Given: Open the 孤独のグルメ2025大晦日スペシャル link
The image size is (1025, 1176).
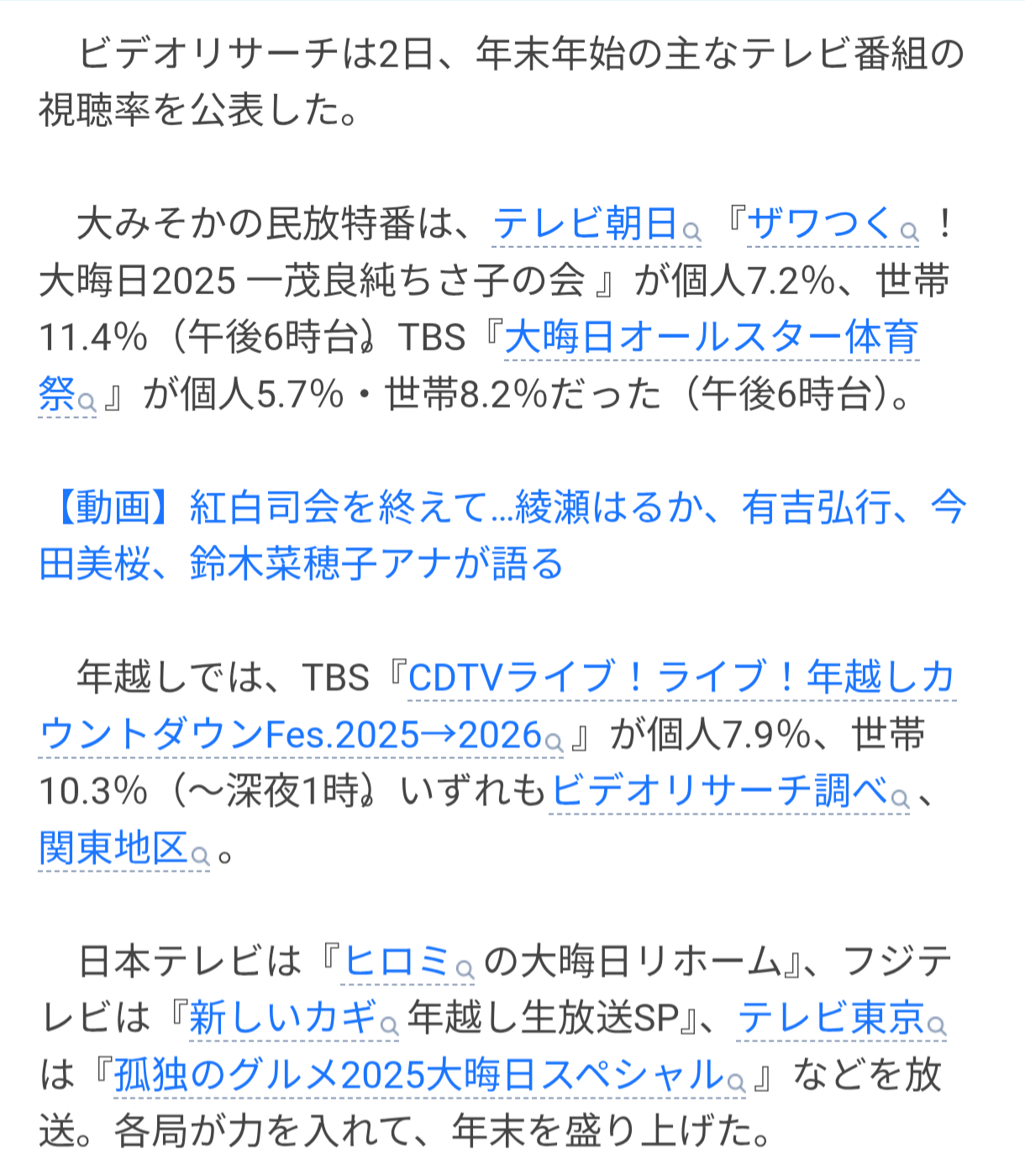Looking at the screenshot, I should coord(418,1075).
